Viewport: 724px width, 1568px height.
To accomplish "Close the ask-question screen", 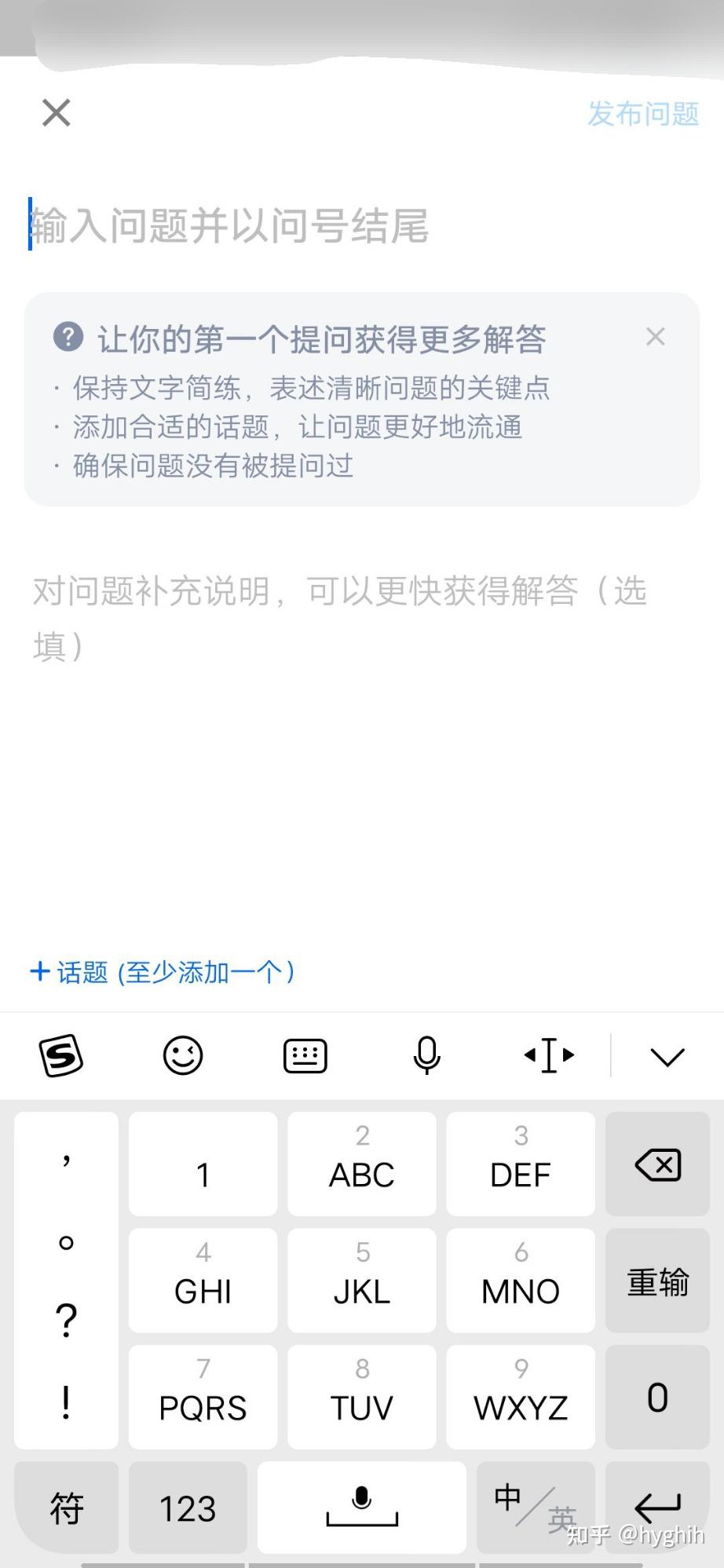I will coord(56,113).
